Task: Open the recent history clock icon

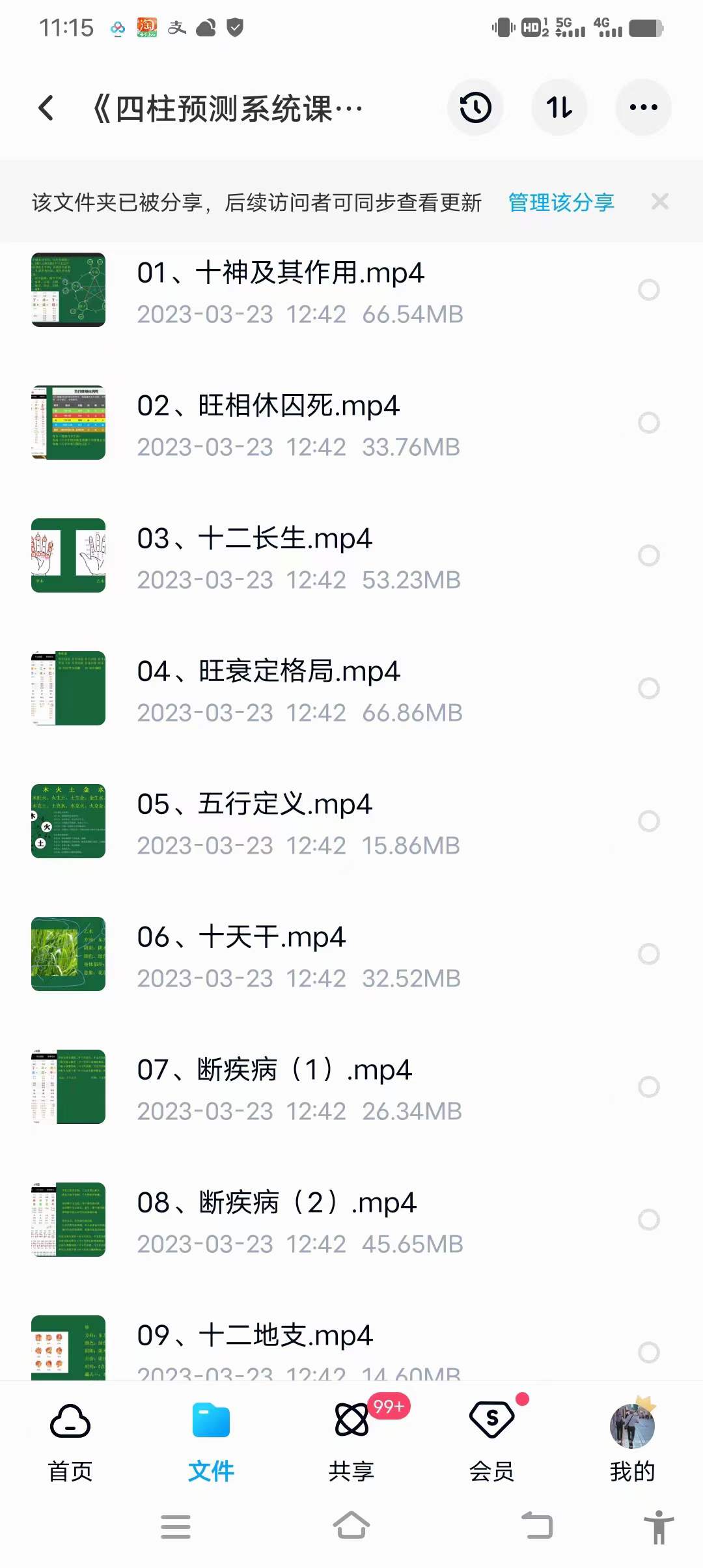Action: coord(475,108)
